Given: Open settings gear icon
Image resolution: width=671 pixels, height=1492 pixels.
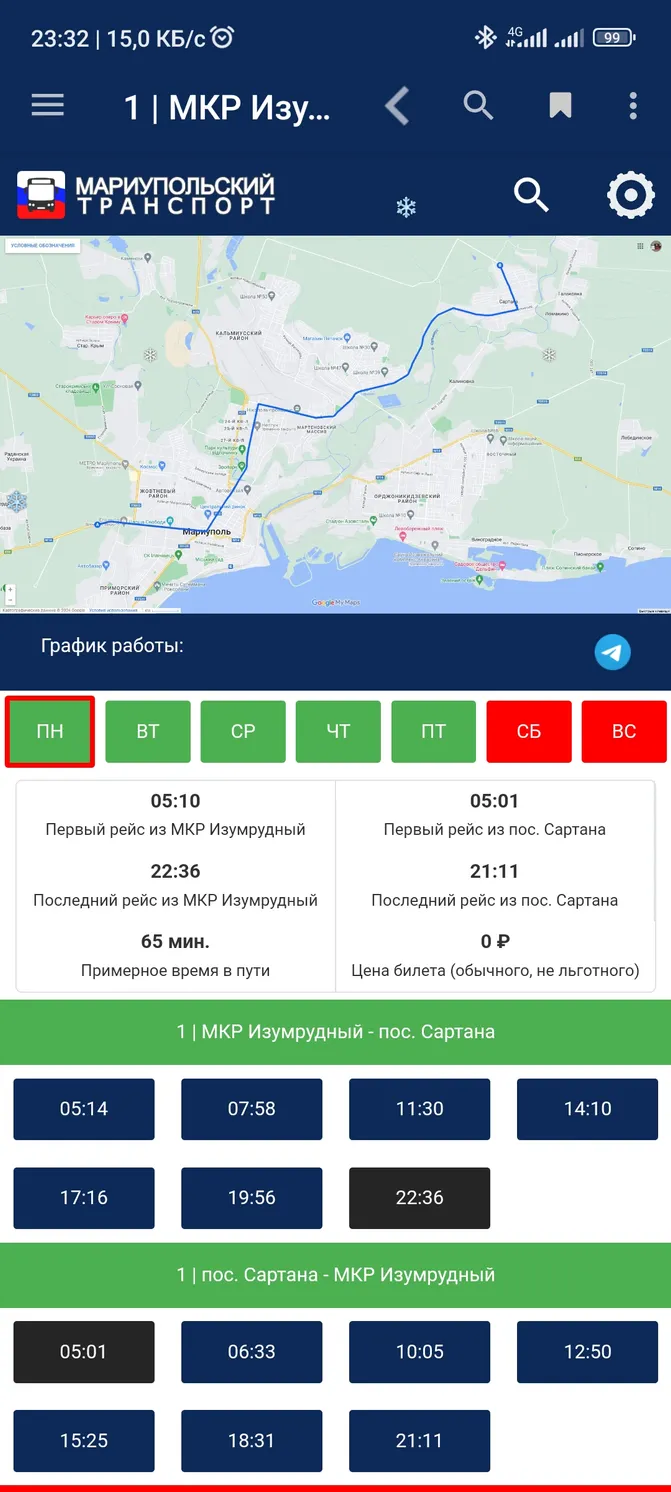Looking at the screenshot, I should click(630, 195).
